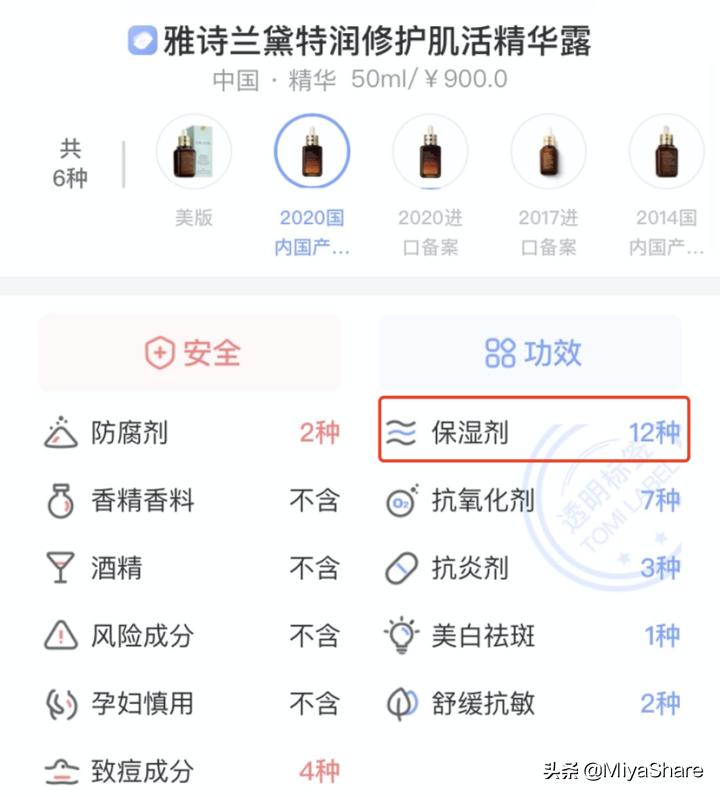Image resolution: width=720 pixels, height=797 pixels.
Task: Open the 防腐剂 2种 row
Action: (x=191, y=433)
